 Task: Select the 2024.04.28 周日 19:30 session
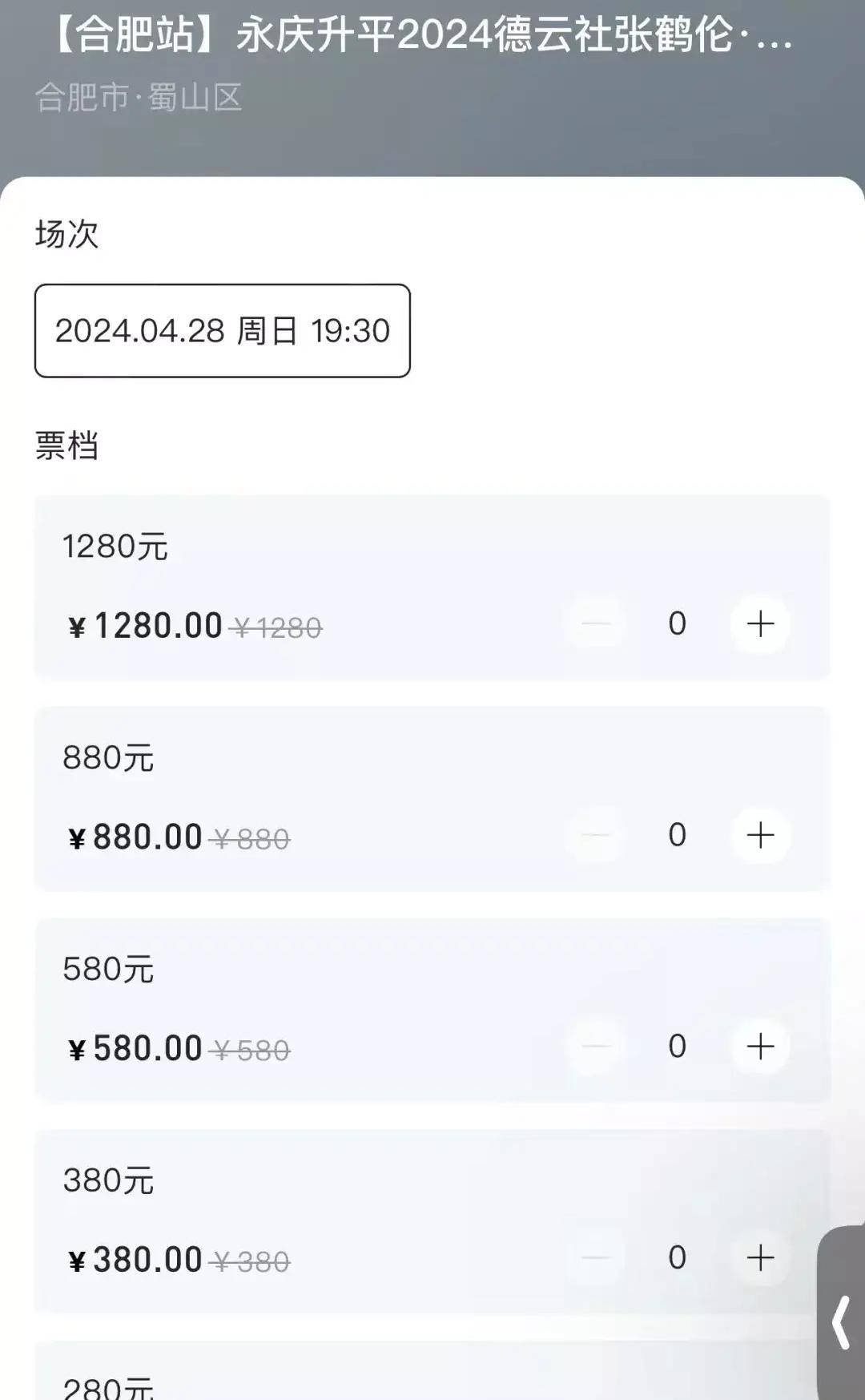pos(222,330)
